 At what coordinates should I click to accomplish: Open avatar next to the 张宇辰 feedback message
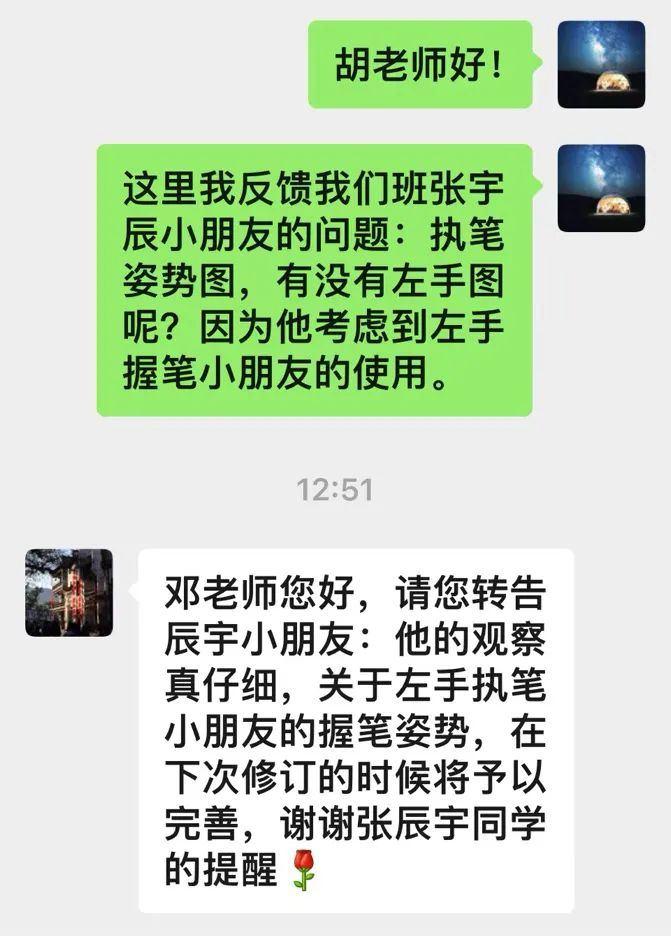point(601,188)
